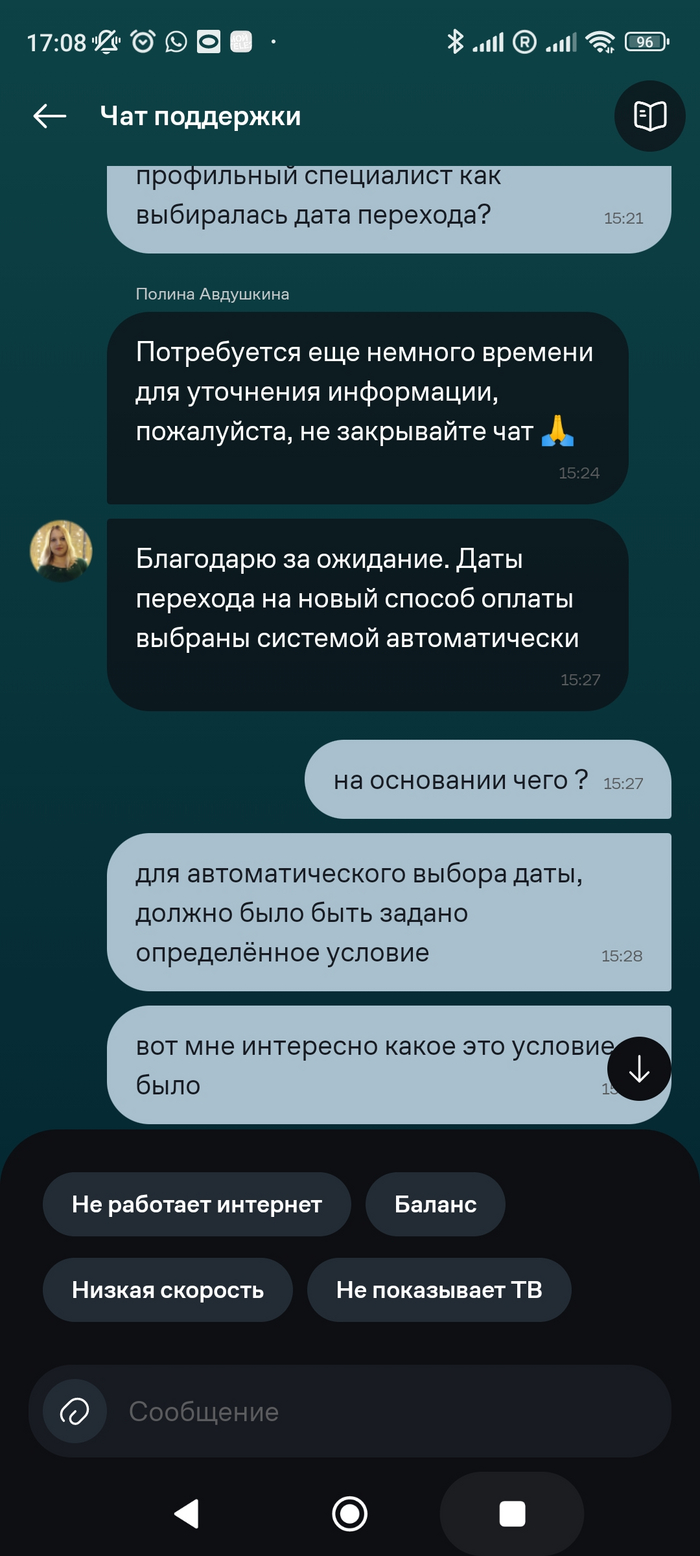This screenshot has width=700, height=1556.
Task: Open the book icon in the header
Action: pos(650,116)
